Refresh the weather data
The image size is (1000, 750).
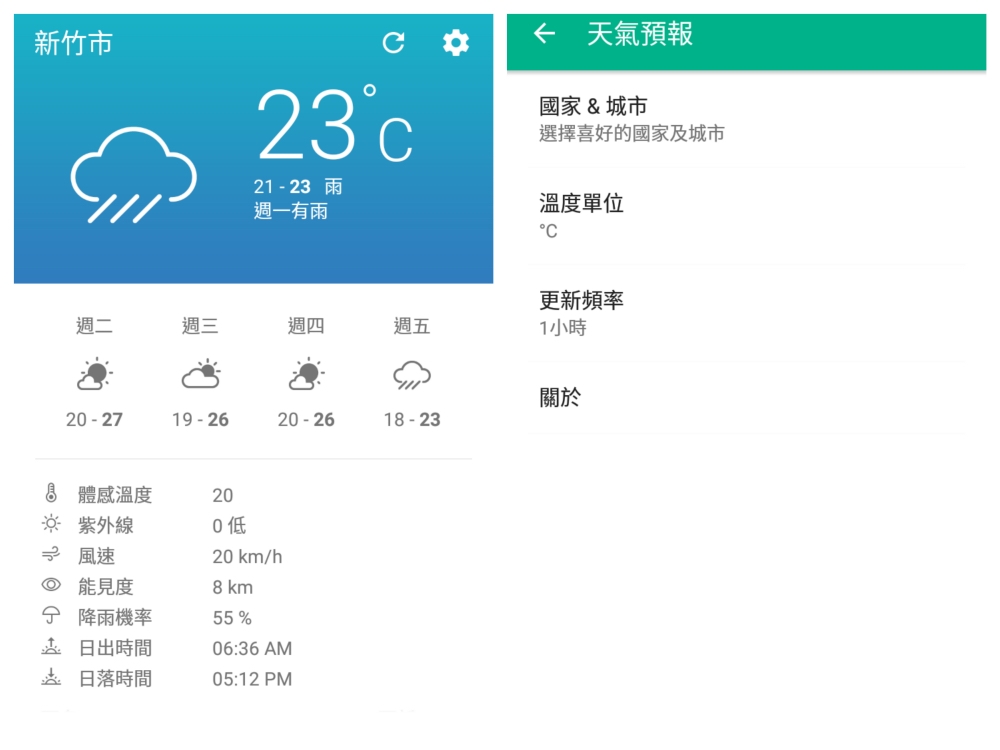click(x=394, y=42)
